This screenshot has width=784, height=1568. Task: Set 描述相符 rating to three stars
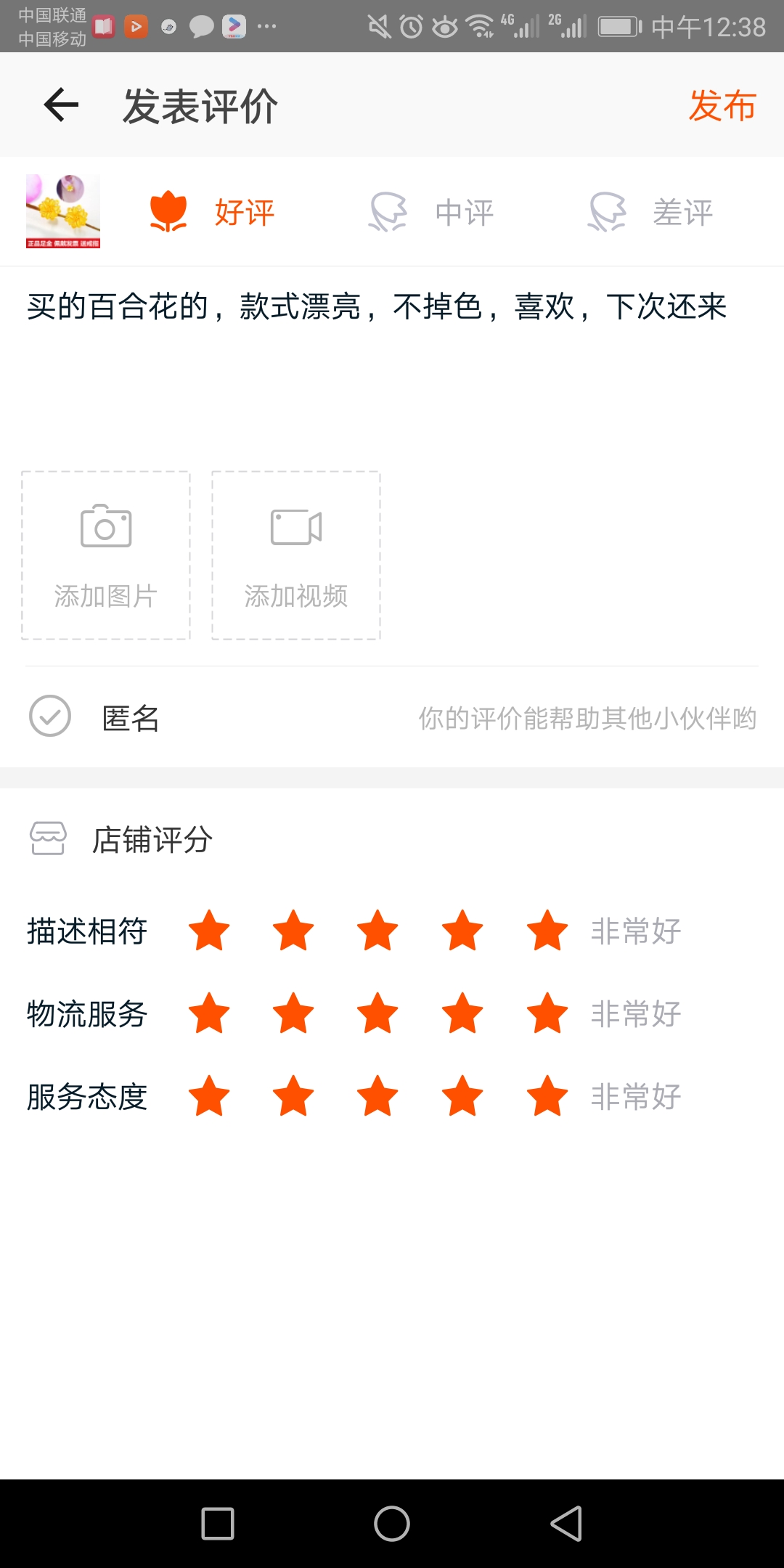377,931
